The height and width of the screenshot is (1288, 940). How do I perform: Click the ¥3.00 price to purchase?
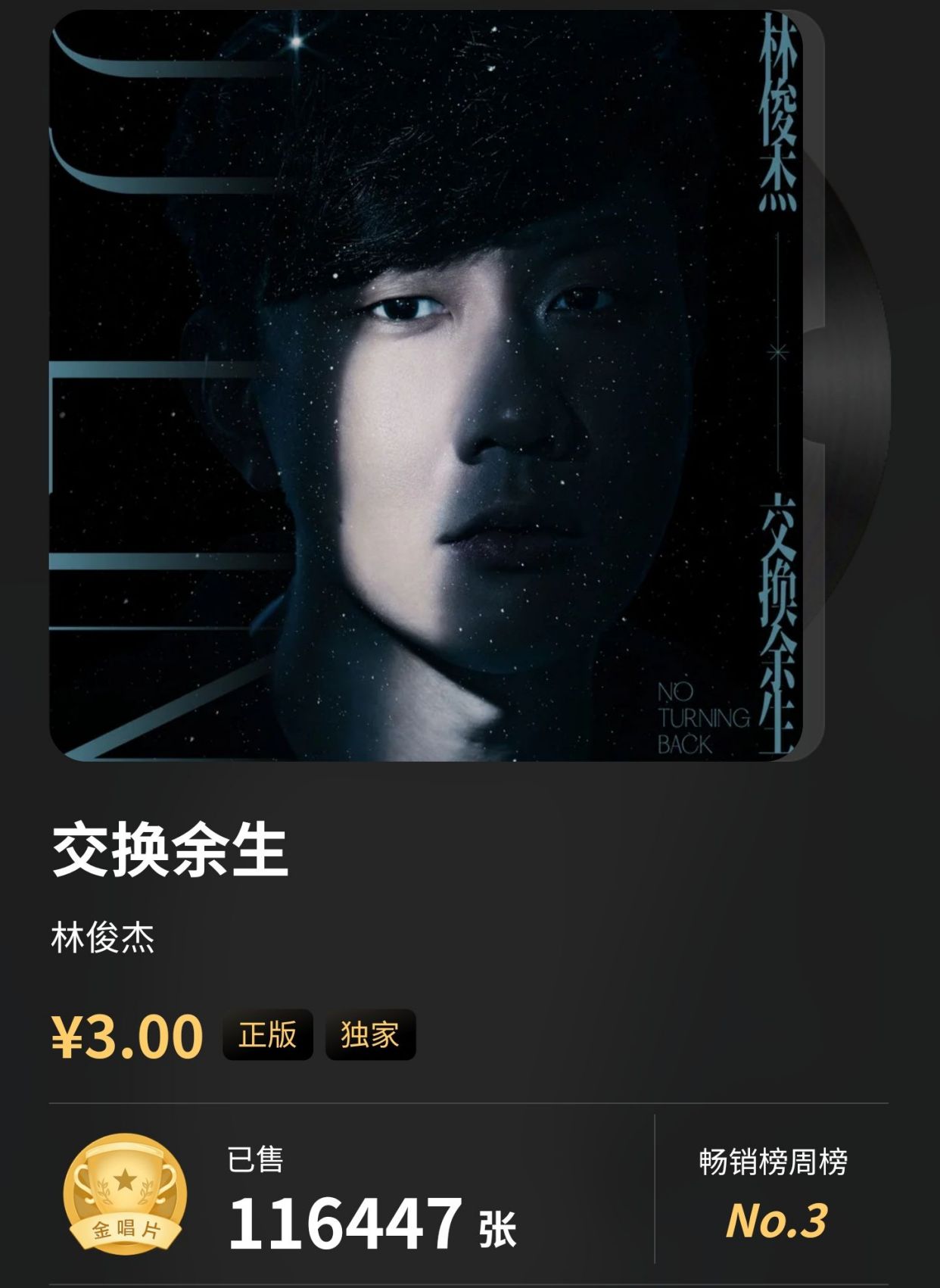(x=126, y=1040)
